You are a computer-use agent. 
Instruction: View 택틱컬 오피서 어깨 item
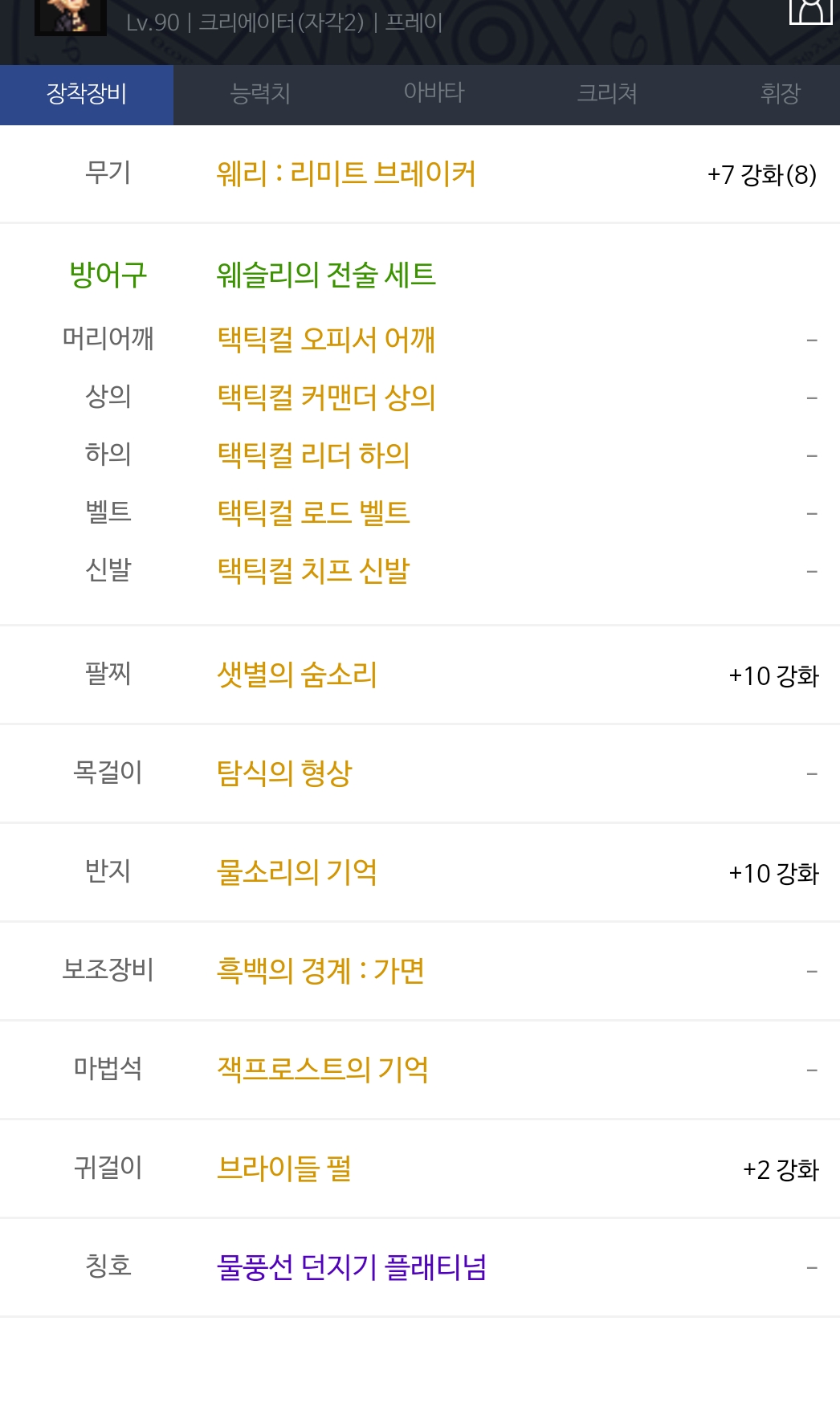tap(326, 339)
